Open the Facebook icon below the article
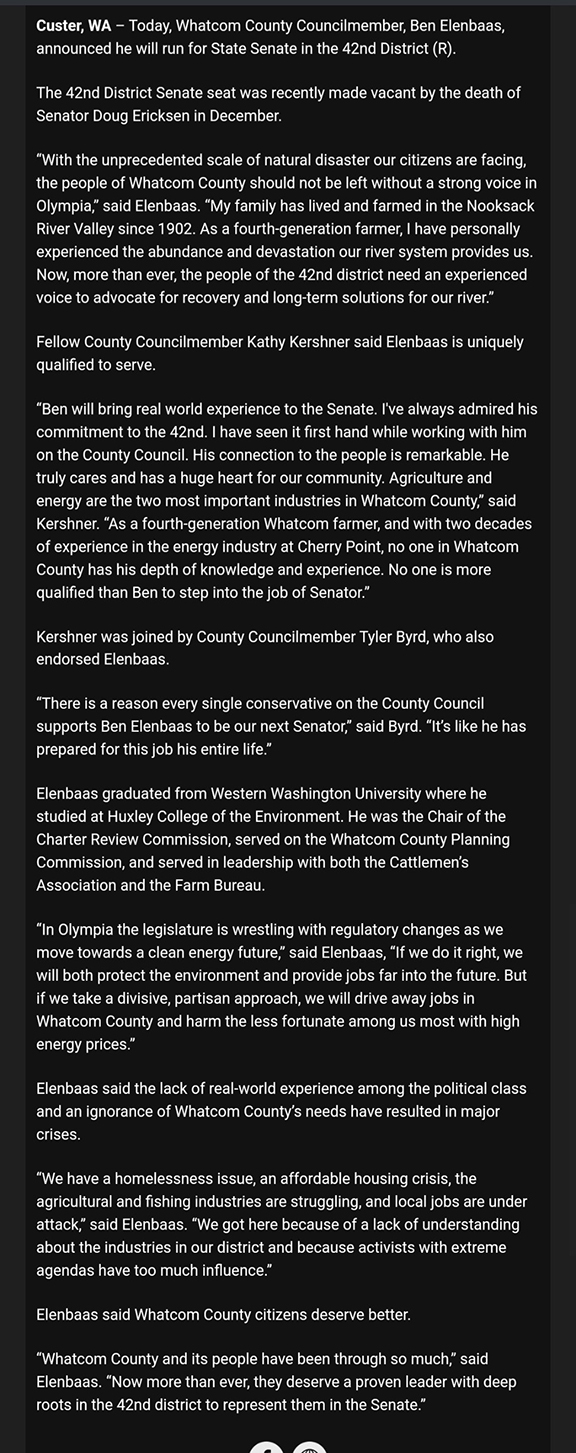Image resolution: width=576 pixels, height=1453 pixels. click(x=267, y=1448)
